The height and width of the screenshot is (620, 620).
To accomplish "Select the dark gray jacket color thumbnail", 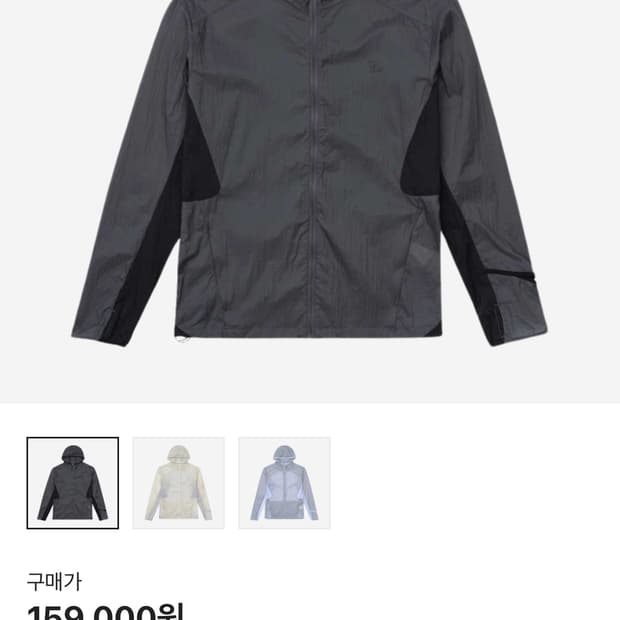I will (73, 483).
